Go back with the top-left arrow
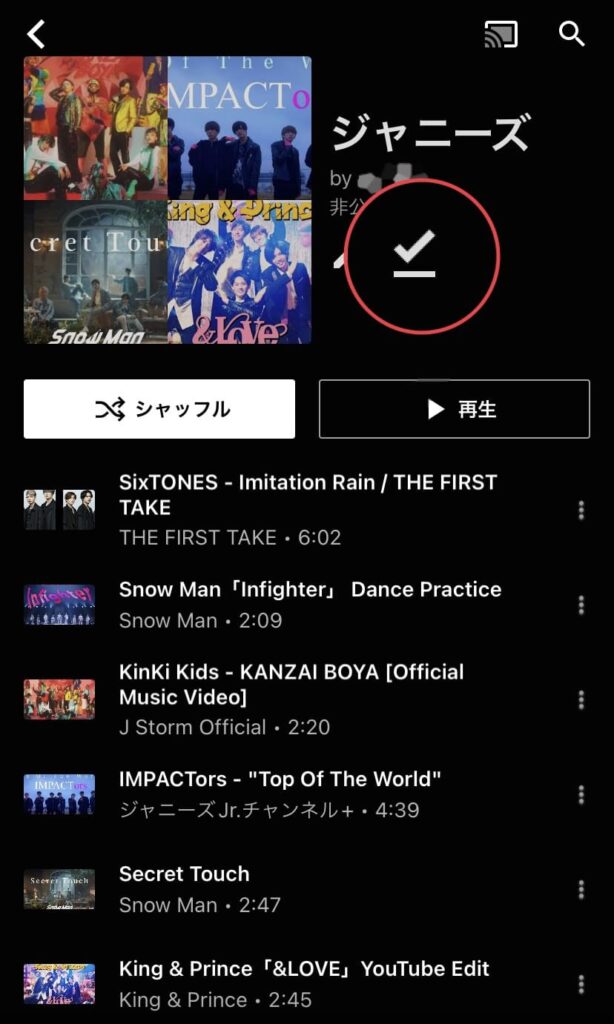Image resolution: width=614 pixels, height=1024 pixels. [x=37, y=34]
